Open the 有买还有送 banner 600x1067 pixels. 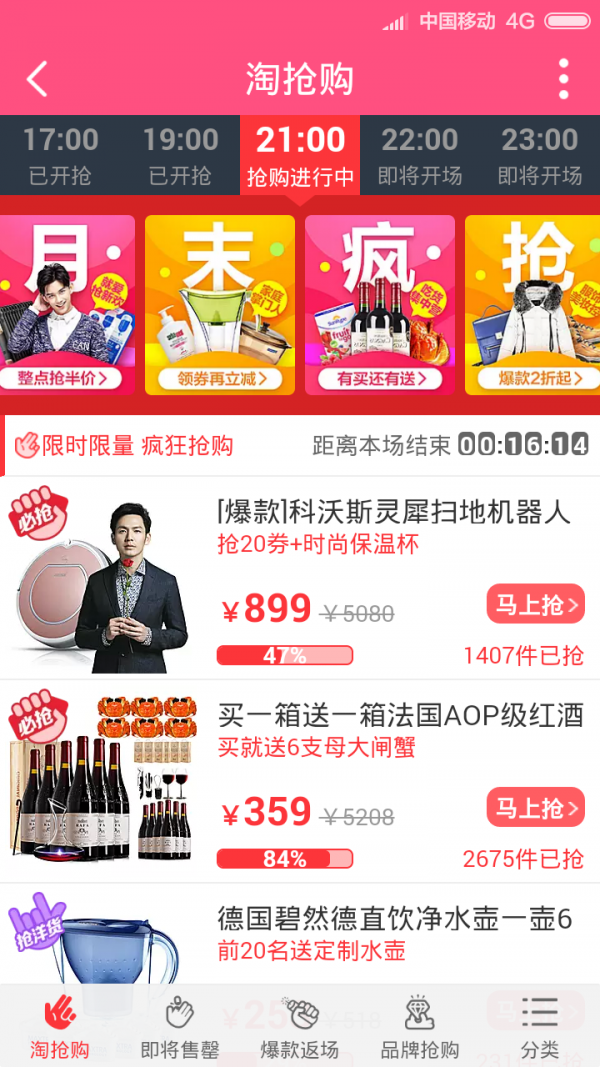[380, 305]
